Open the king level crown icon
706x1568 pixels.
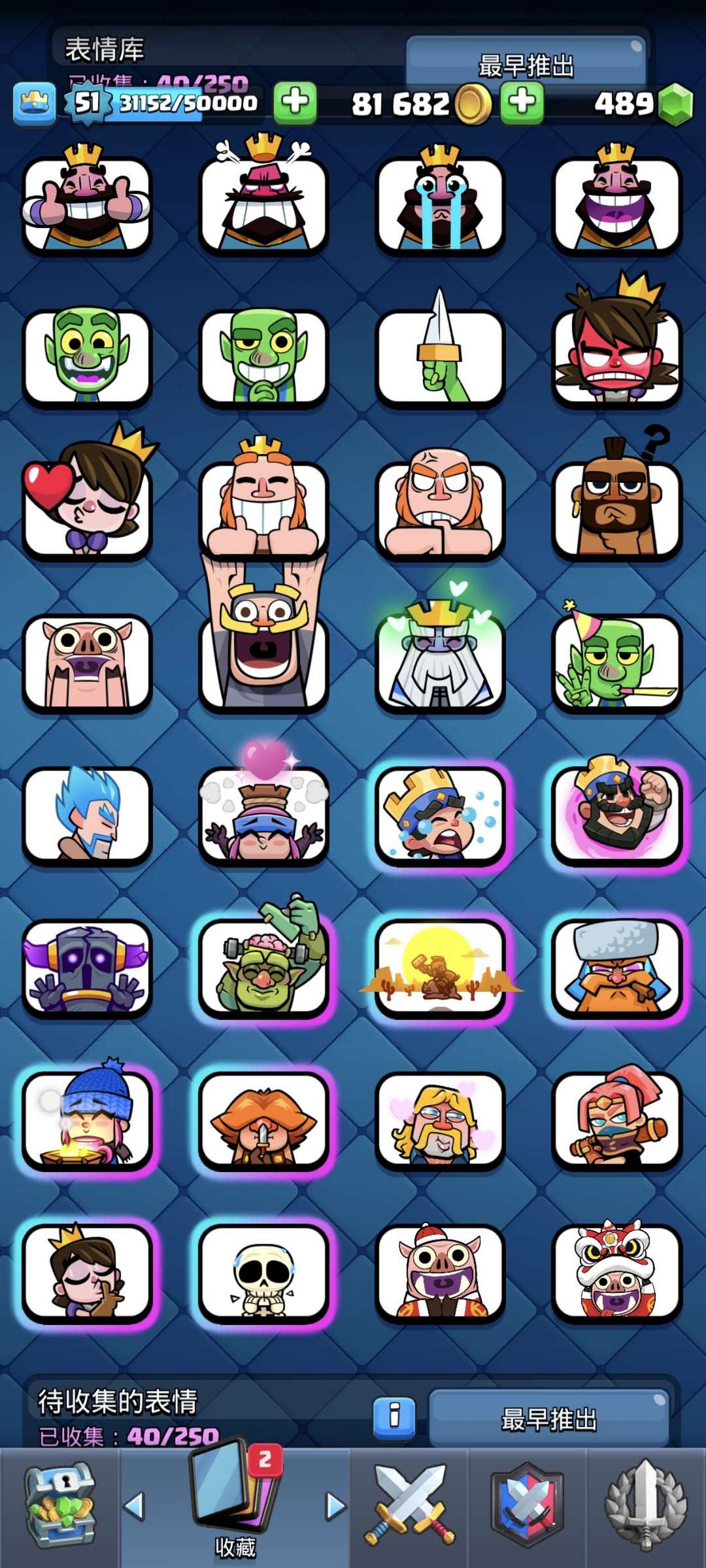click(34, 103)
